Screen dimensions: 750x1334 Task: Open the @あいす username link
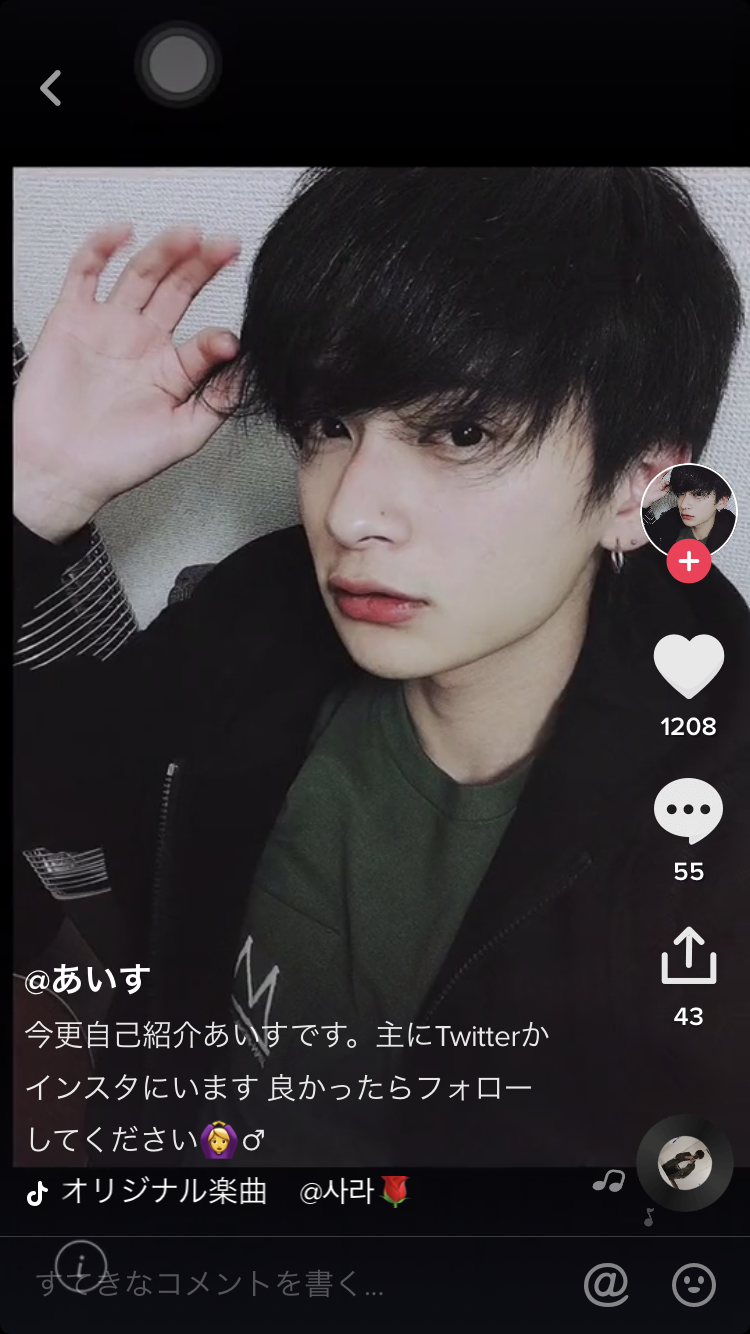tap(87, 979)
